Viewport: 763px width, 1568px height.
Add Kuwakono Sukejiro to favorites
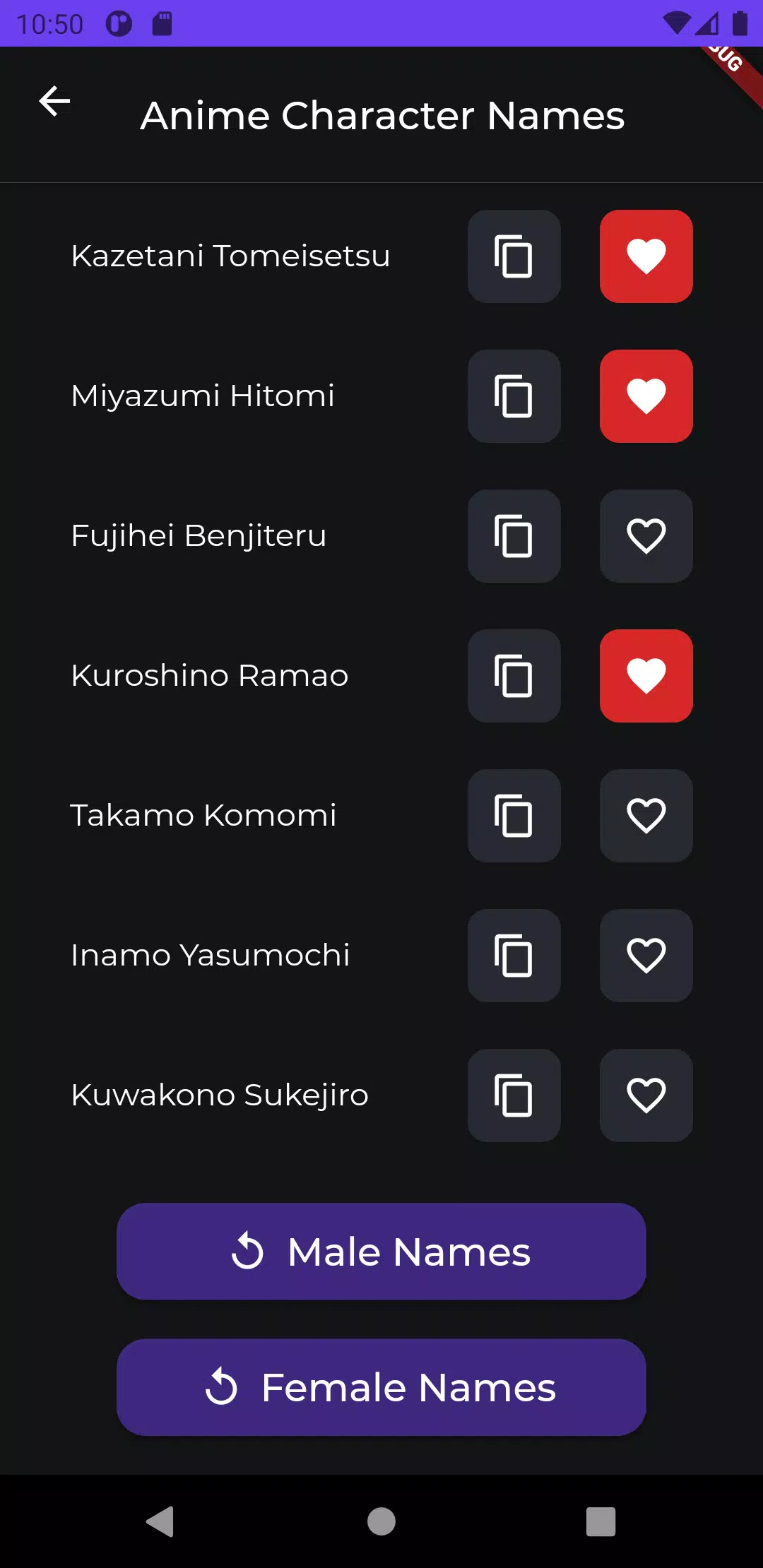[x=646, y=1095]
